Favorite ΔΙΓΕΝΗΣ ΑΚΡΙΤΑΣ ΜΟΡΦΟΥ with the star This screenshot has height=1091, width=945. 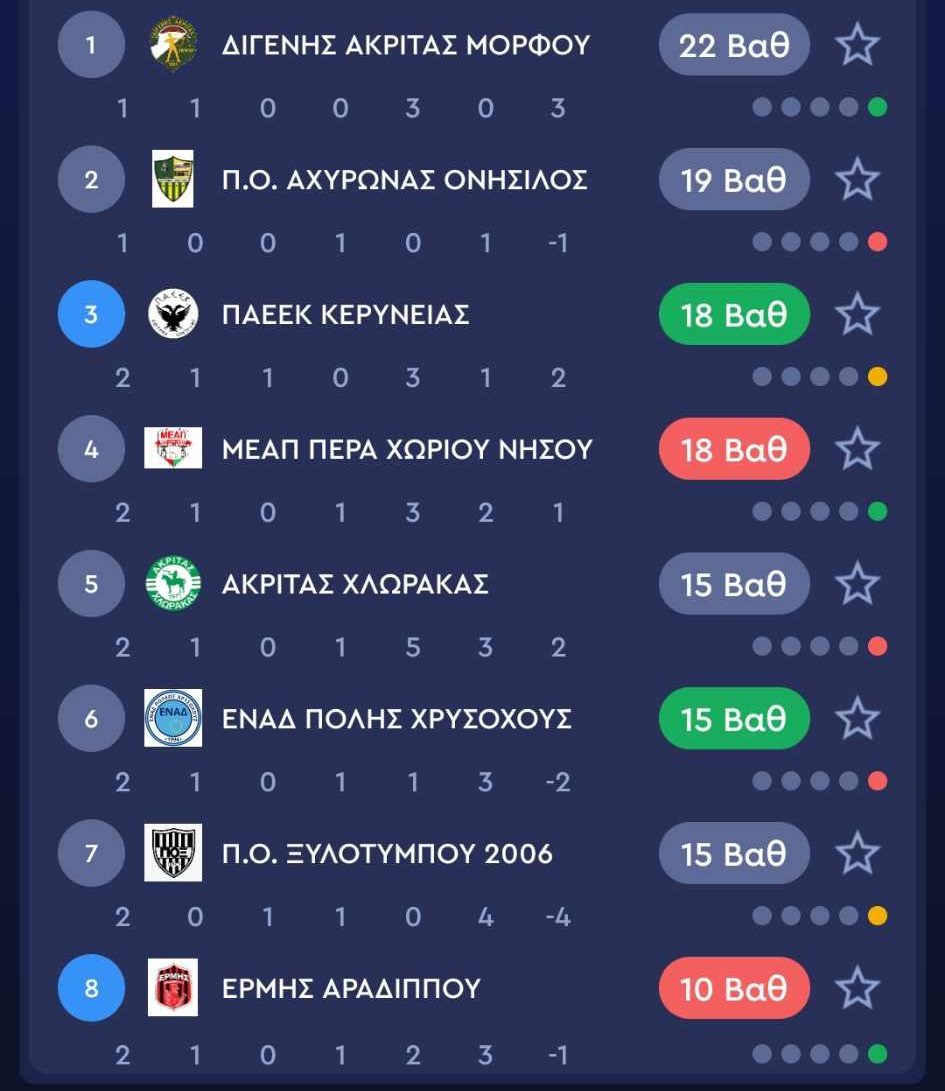point(857,45)
